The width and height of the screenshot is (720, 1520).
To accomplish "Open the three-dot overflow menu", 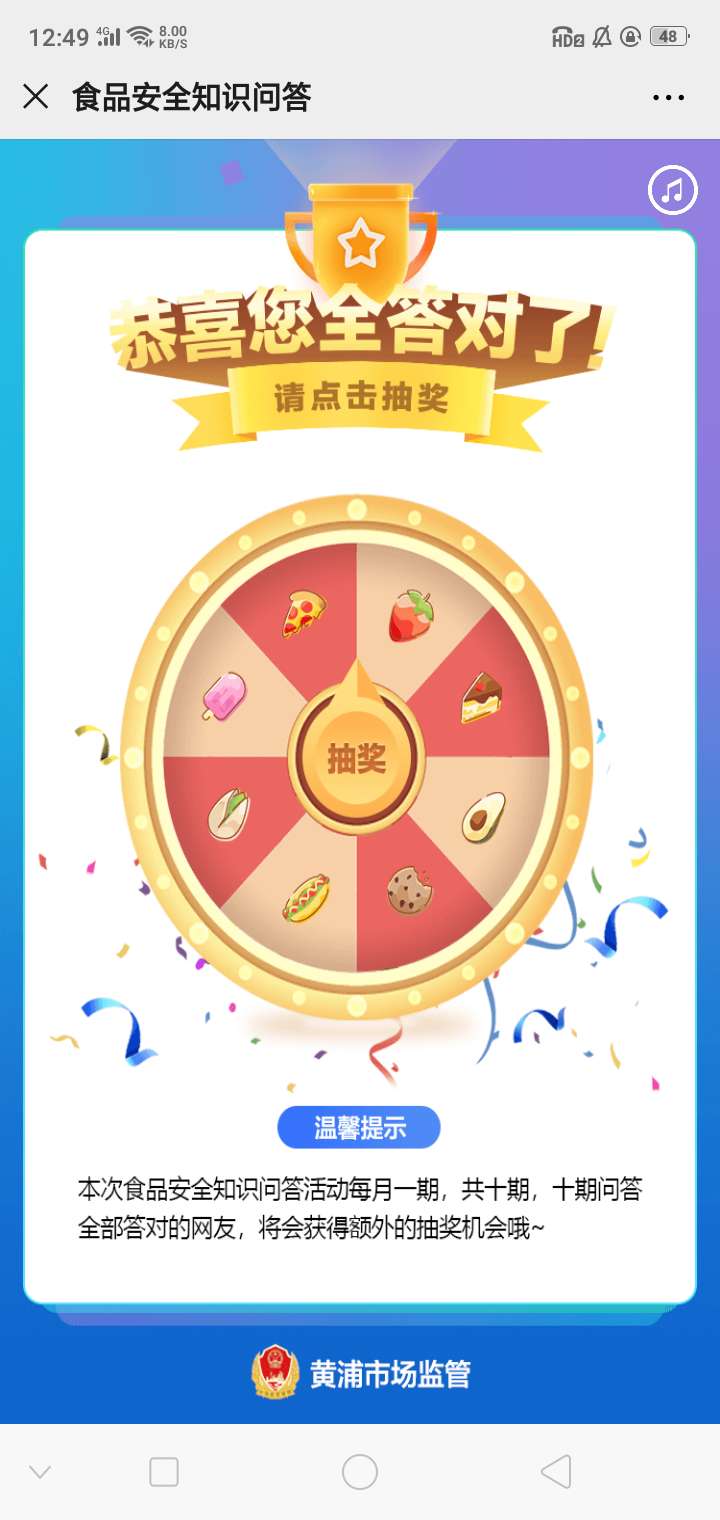I will click(x=668, y=97).
